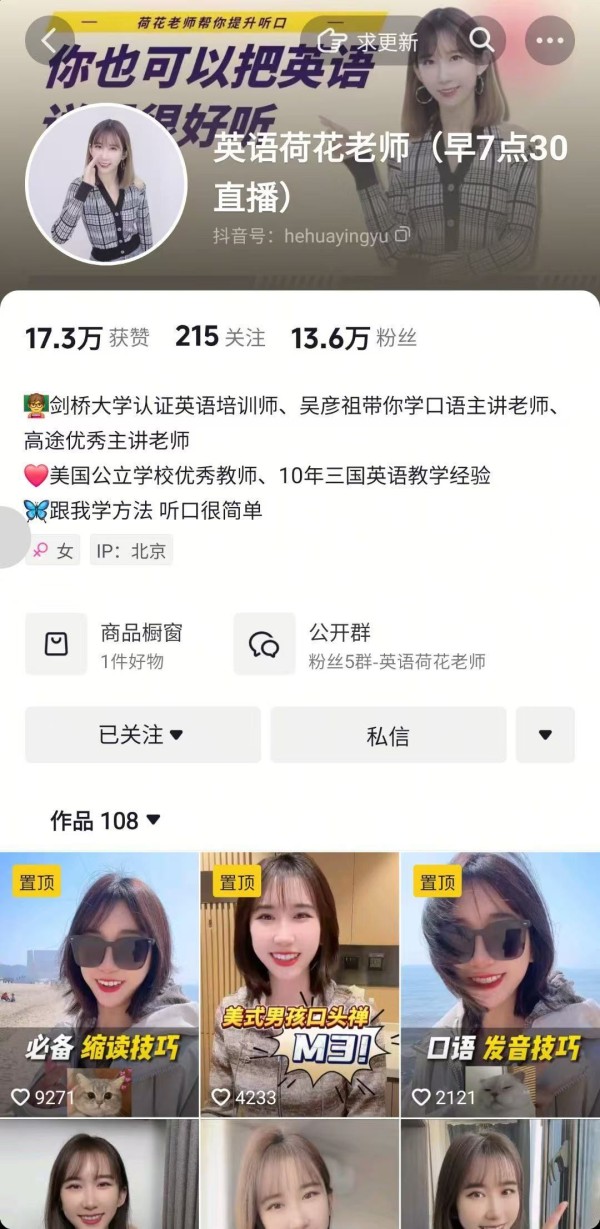
Task: Expand the arrow button beside 私信
Action: point(545,735)
